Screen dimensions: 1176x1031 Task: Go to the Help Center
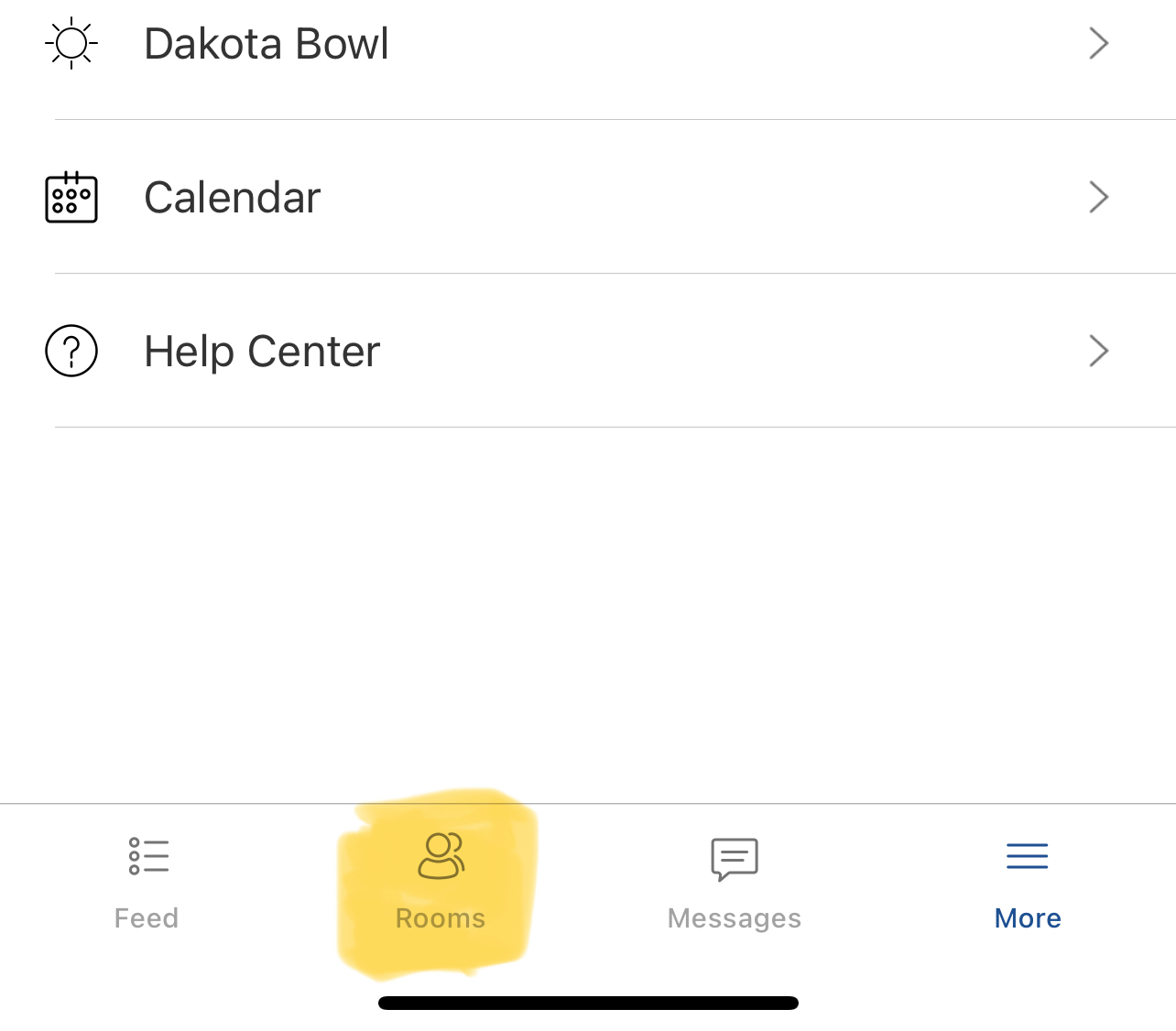point(586,351)
